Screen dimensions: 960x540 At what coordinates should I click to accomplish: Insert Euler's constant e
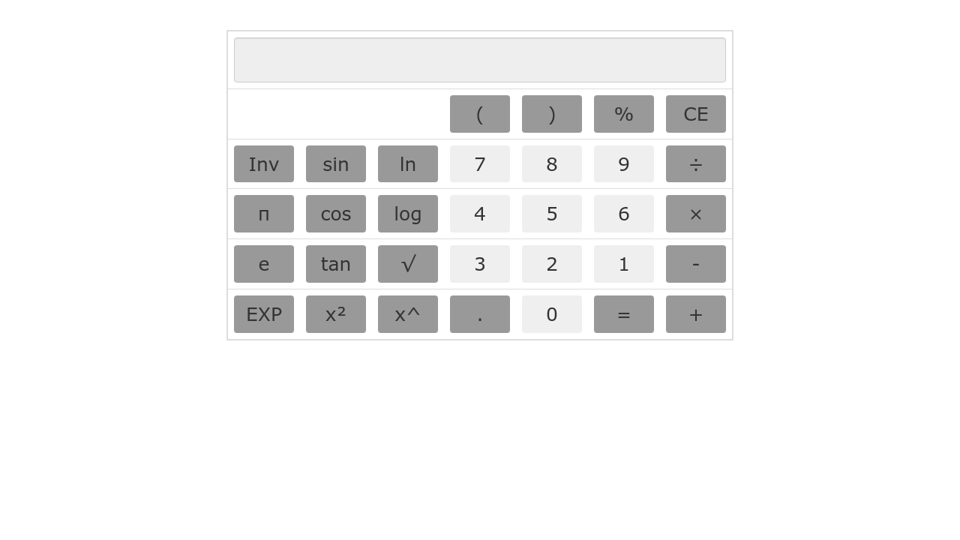pyautogui.click(x=263, y=264)
